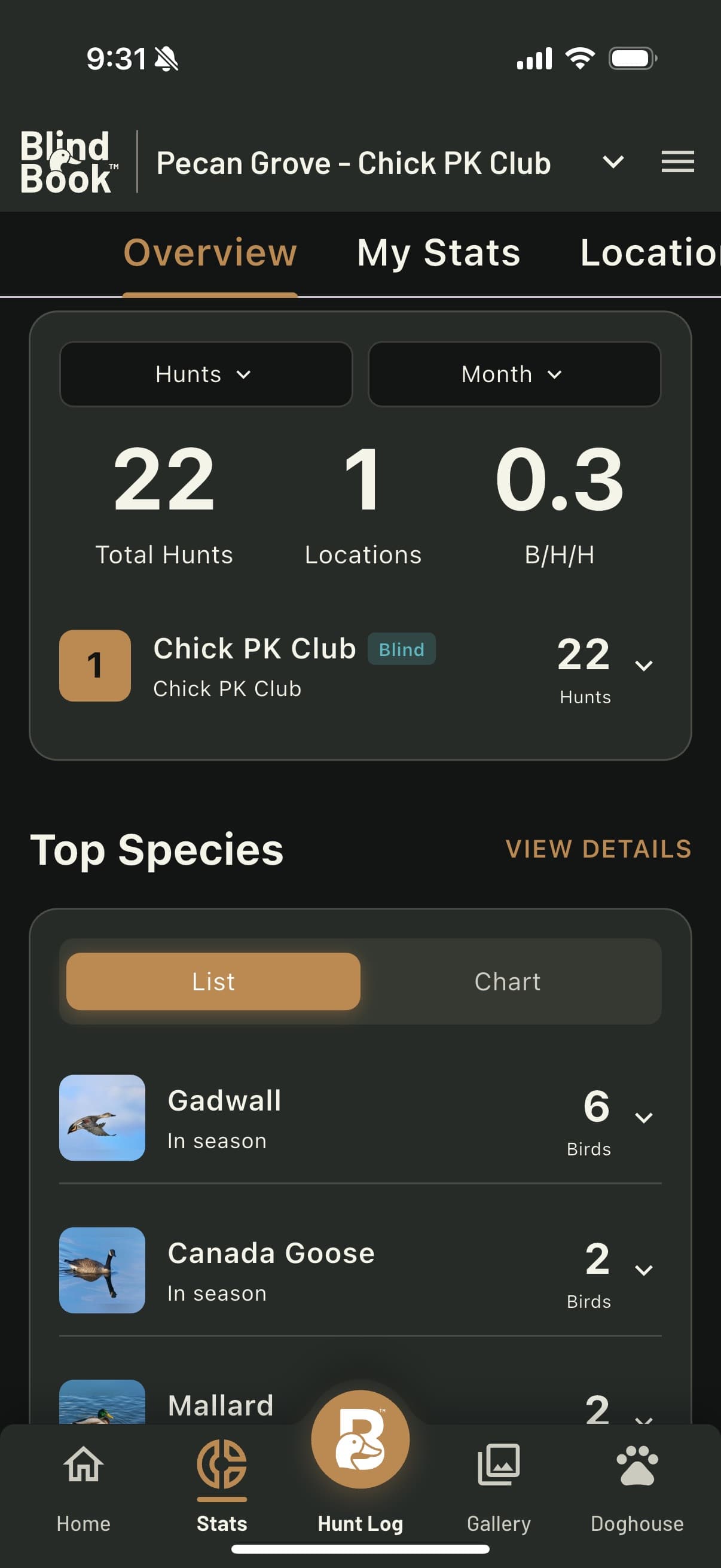Open the Gallery from bottom navigation
This screenshot has width=721, height=1568.
tap(499, 1479)
